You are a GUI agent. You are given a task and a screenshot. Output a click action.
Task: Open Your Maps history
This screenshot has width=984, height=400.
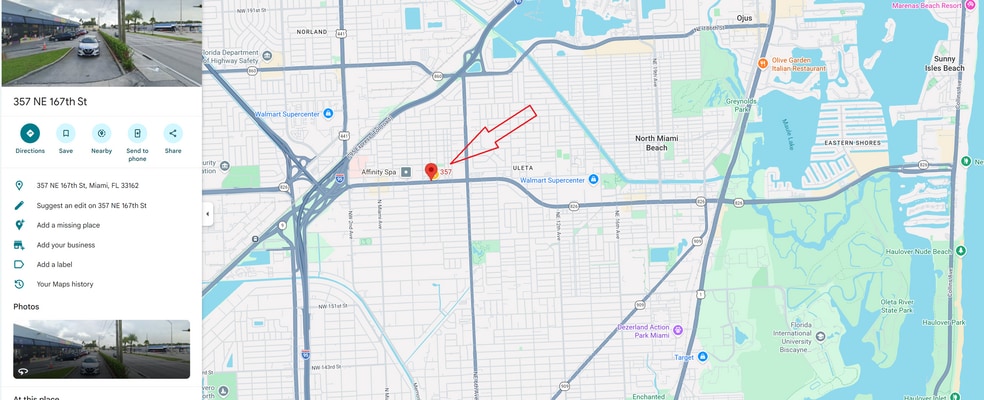[x=65, y=284]
